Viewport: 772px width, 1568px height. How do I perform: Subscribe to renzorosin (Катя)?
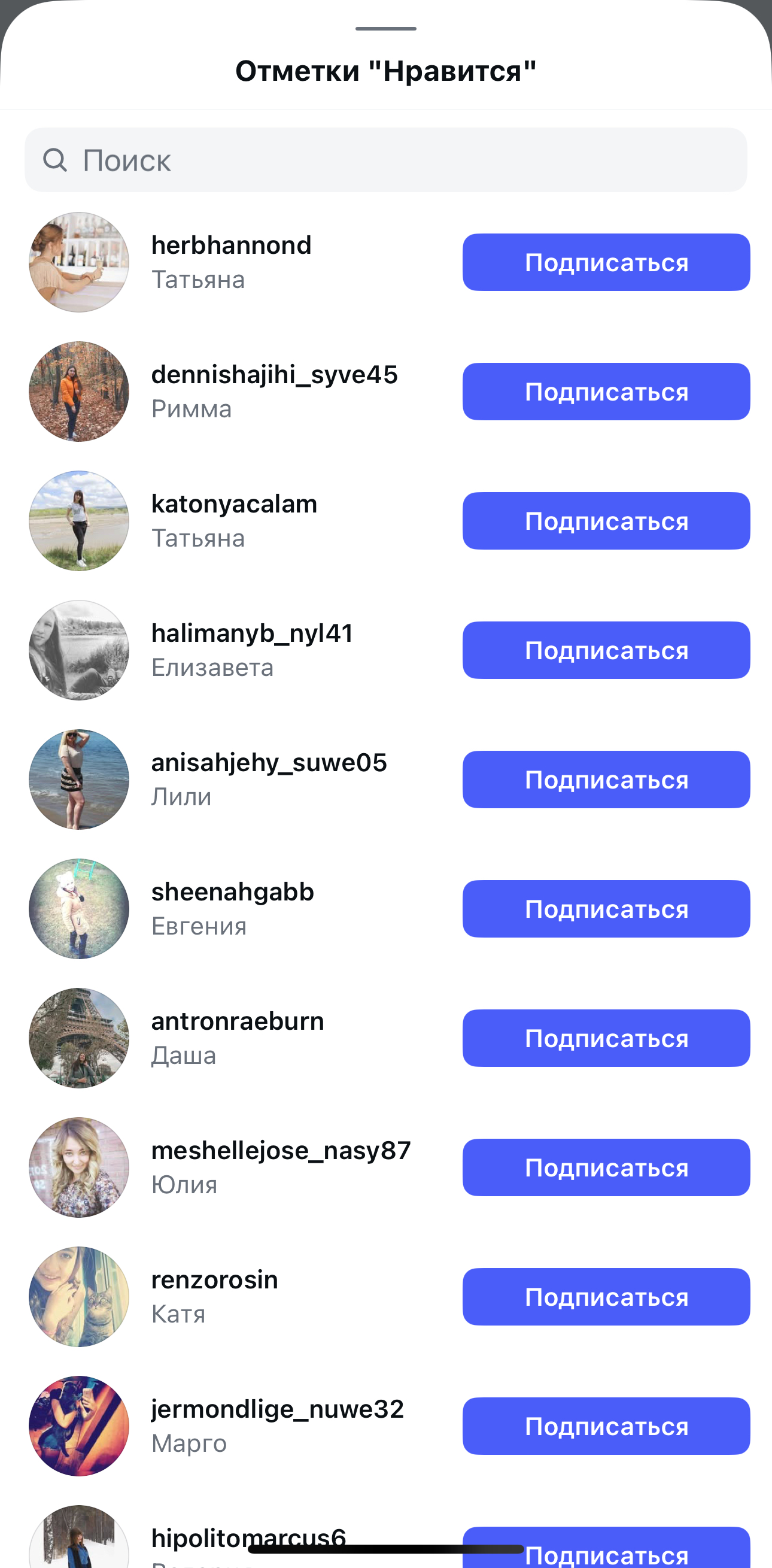[x=606, y=1297]
